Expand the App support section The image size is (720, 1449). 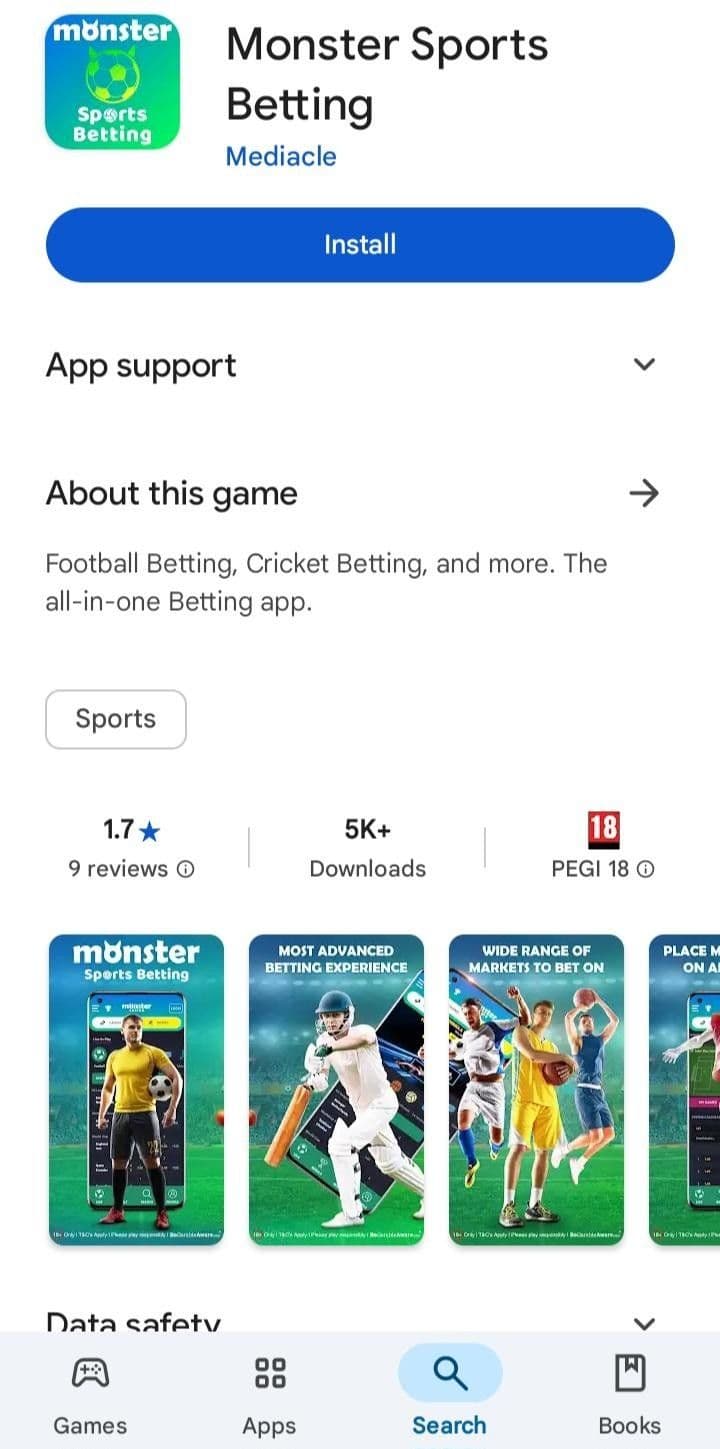645,364
